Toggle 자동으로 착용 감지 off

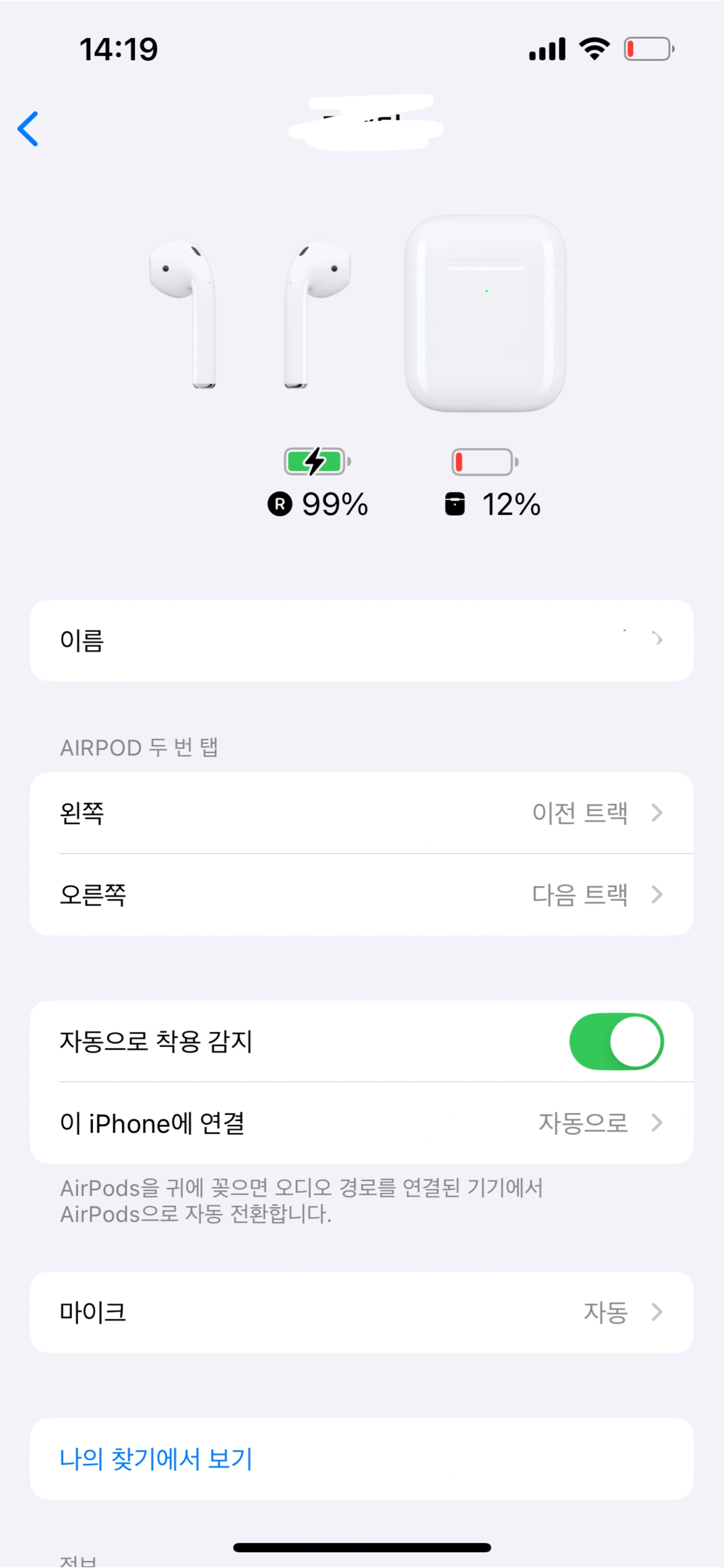pyautogui.click(x=616, y=1041)
